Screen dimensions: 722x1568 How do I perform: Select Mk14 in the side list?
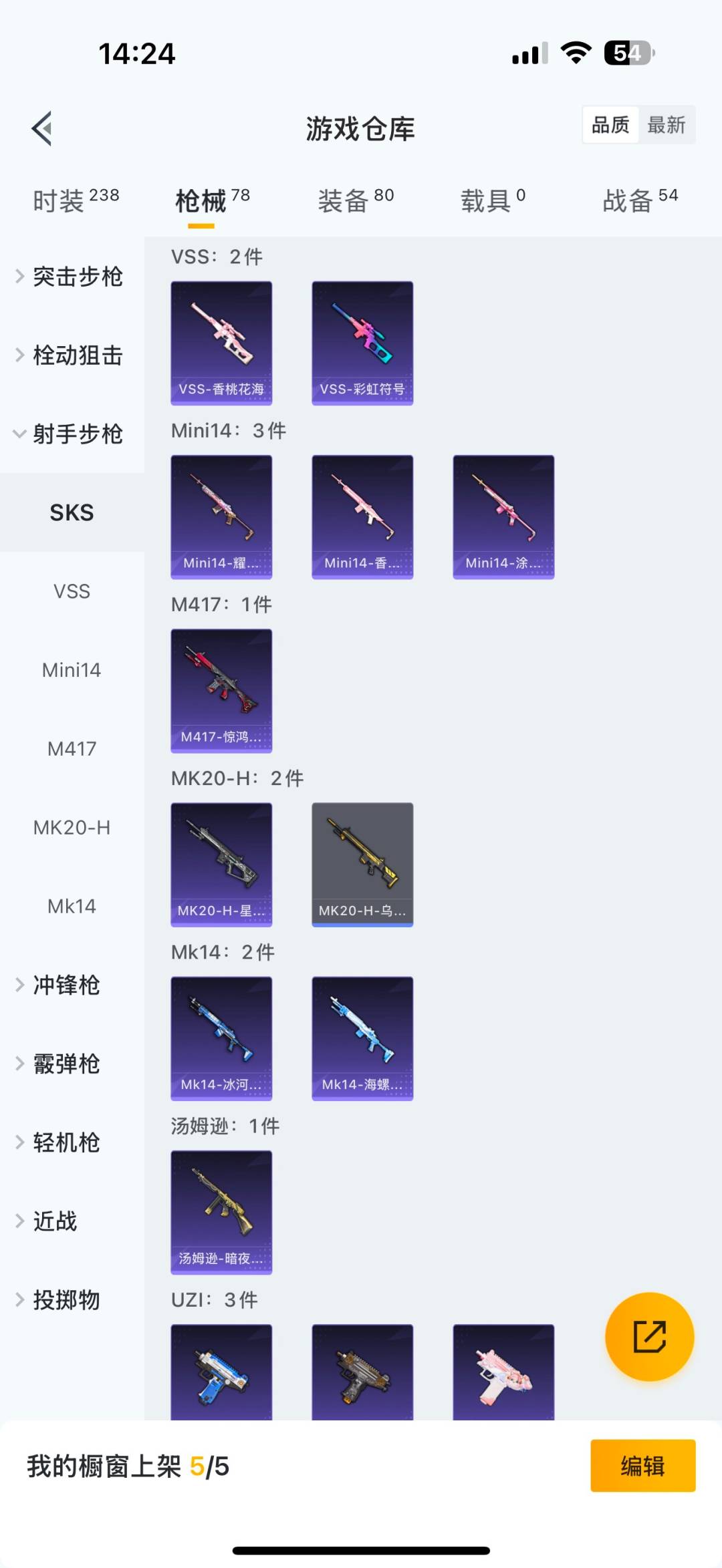click(x=72, y=907)
